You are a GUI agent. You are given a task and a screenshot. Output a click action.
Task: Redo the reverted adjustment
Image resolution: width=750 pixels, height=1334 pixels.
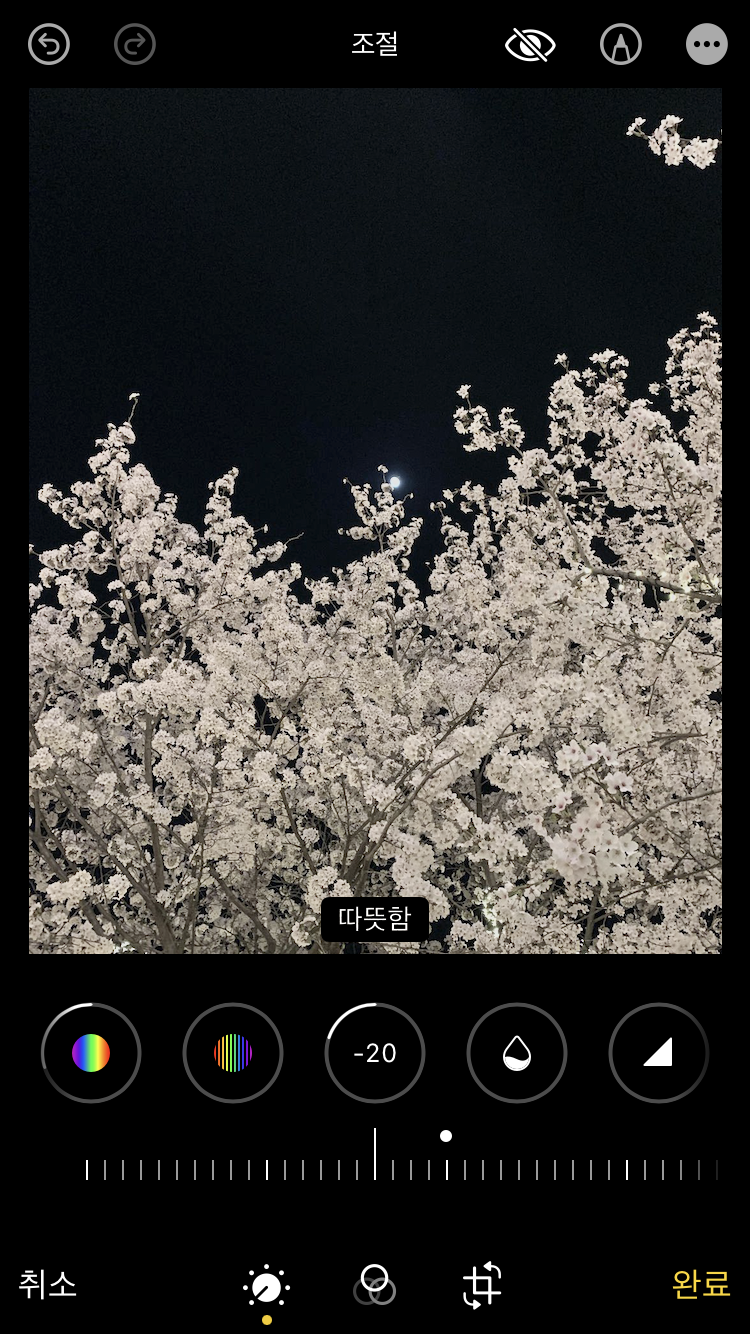point(135,45)
